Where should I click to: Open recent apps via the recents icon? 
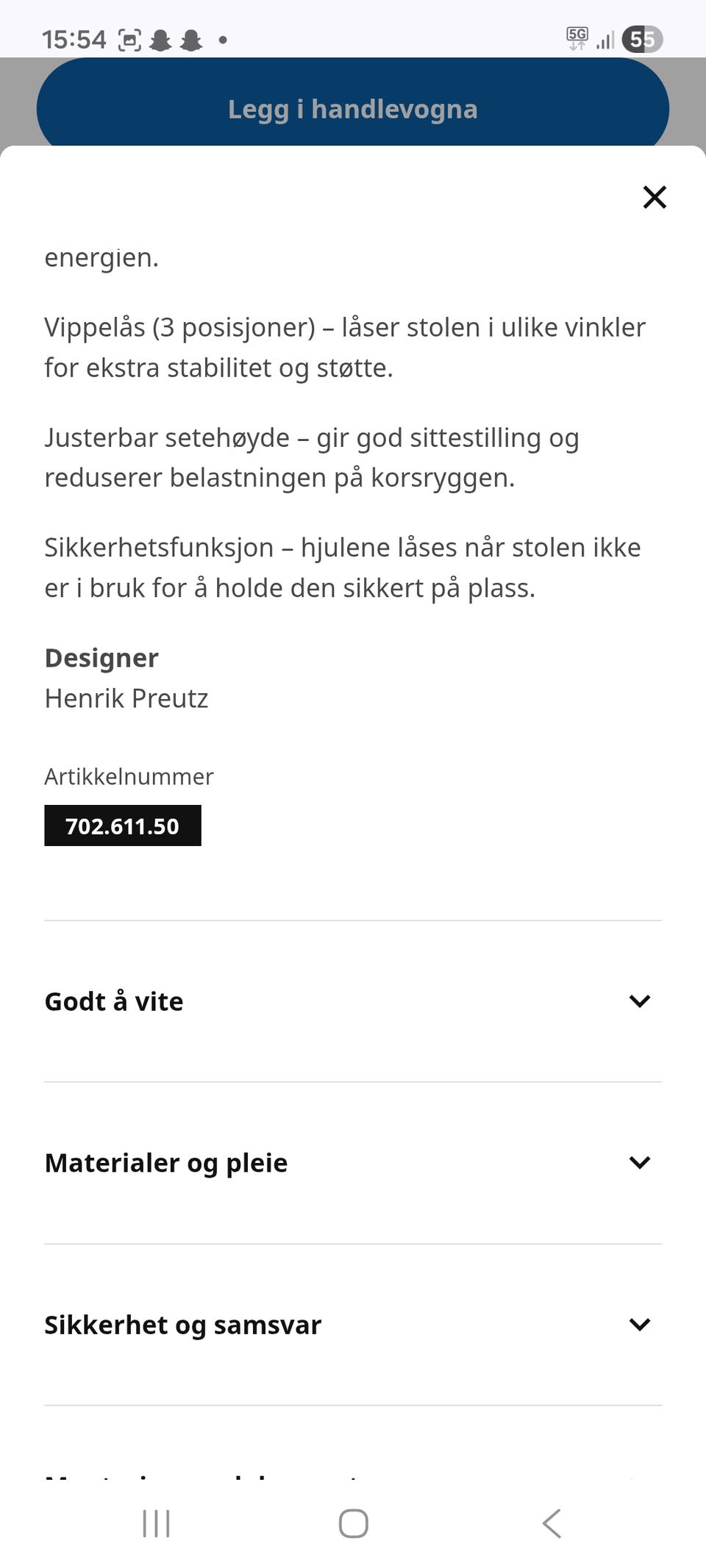155,1523
